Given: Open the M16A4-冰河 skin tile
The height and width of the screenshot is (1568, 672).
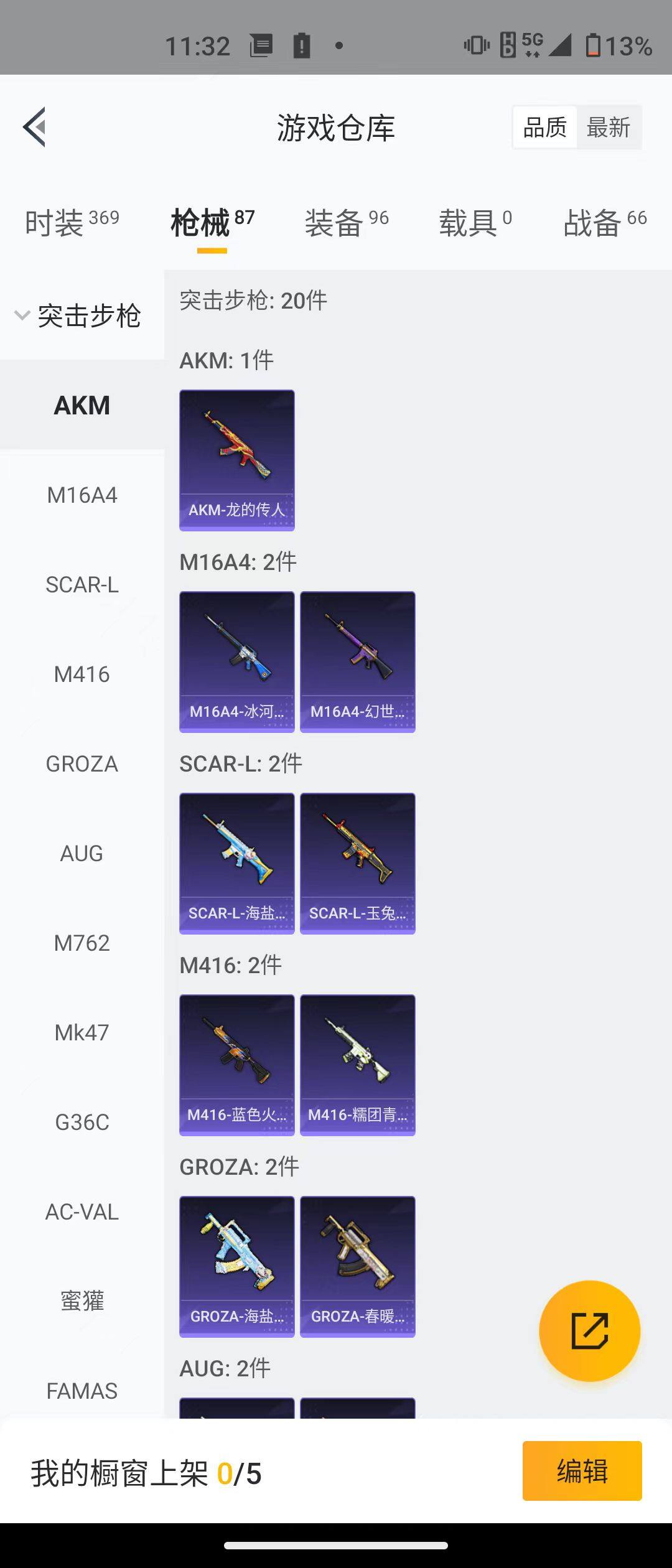Looking at the screenshot, I should pos(236,661).
